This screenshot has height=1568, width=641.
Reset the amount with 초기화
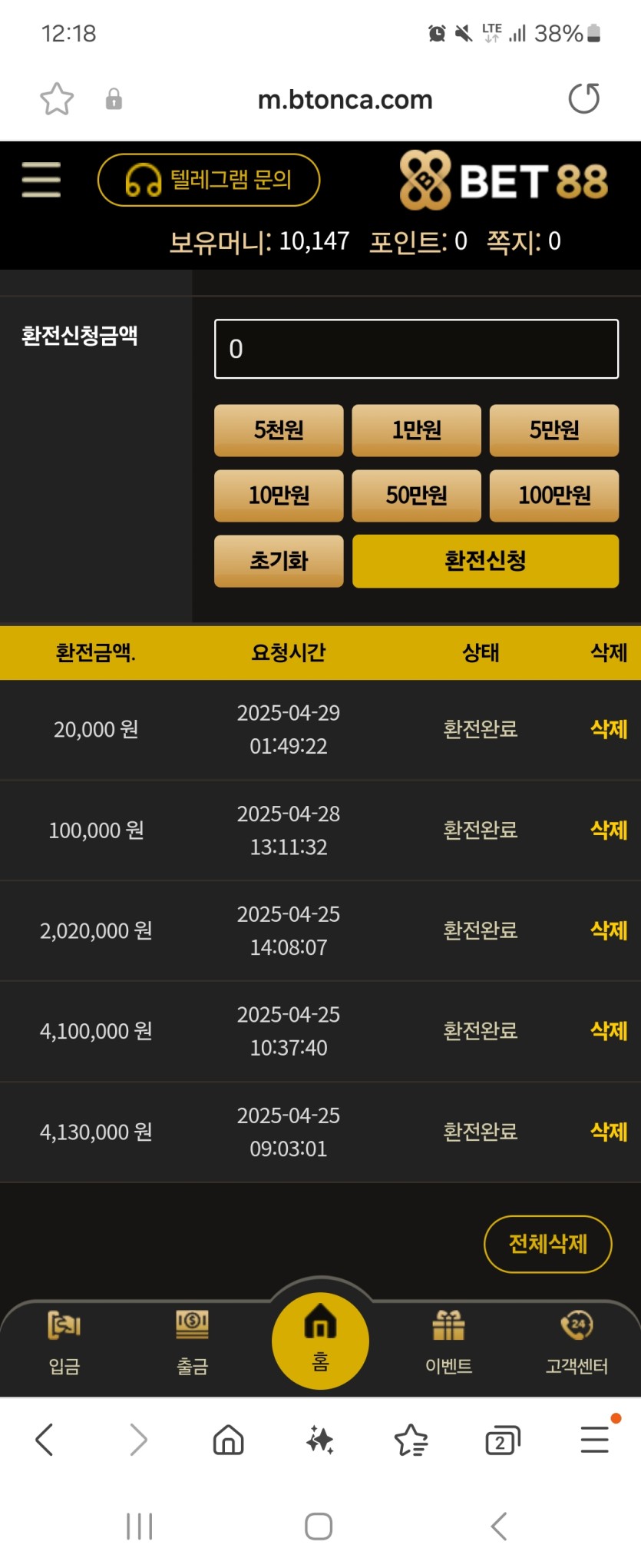tap(279, 561)
